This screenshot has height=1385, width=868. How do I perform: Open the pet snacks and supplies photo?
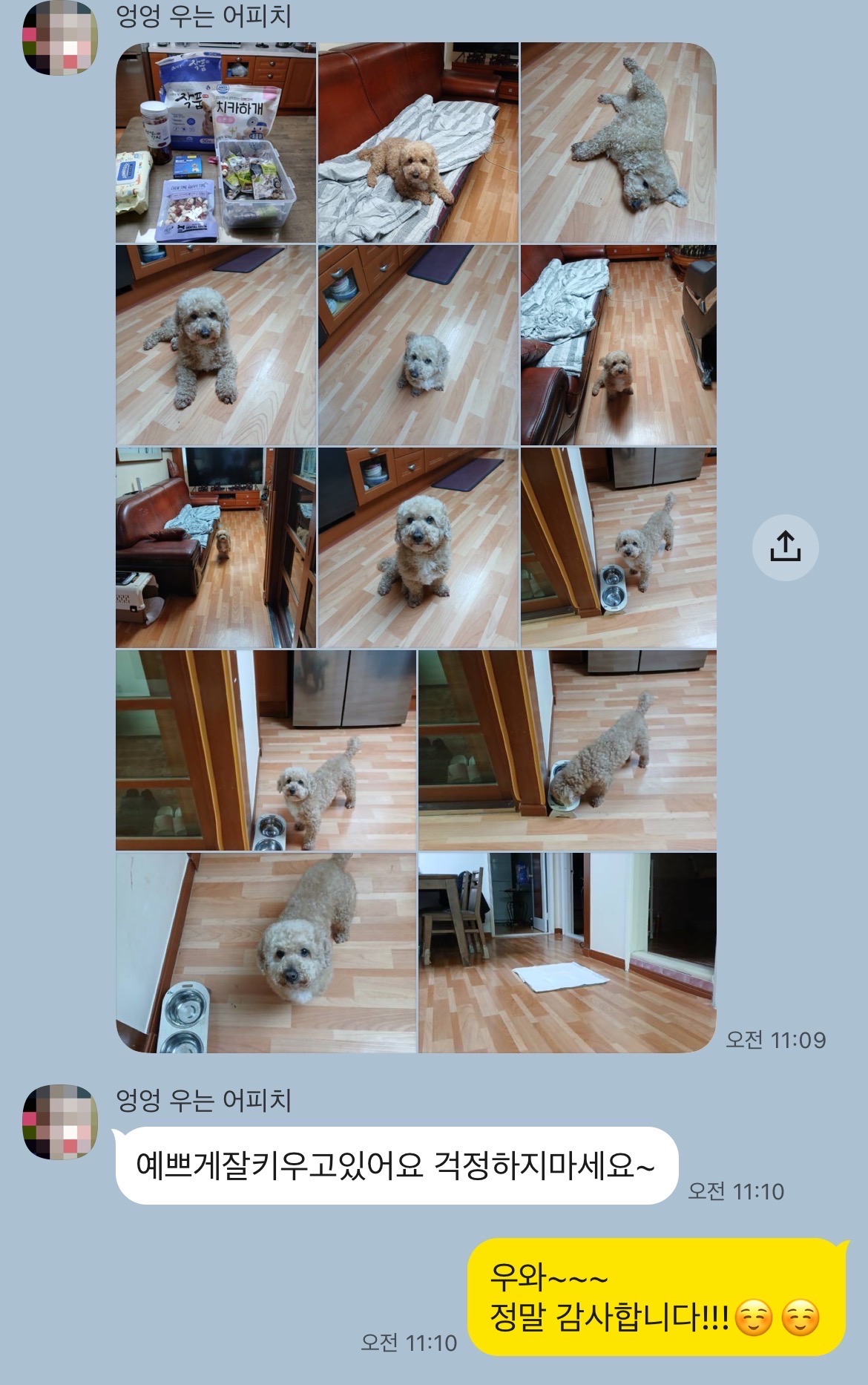tap(215, 143)
